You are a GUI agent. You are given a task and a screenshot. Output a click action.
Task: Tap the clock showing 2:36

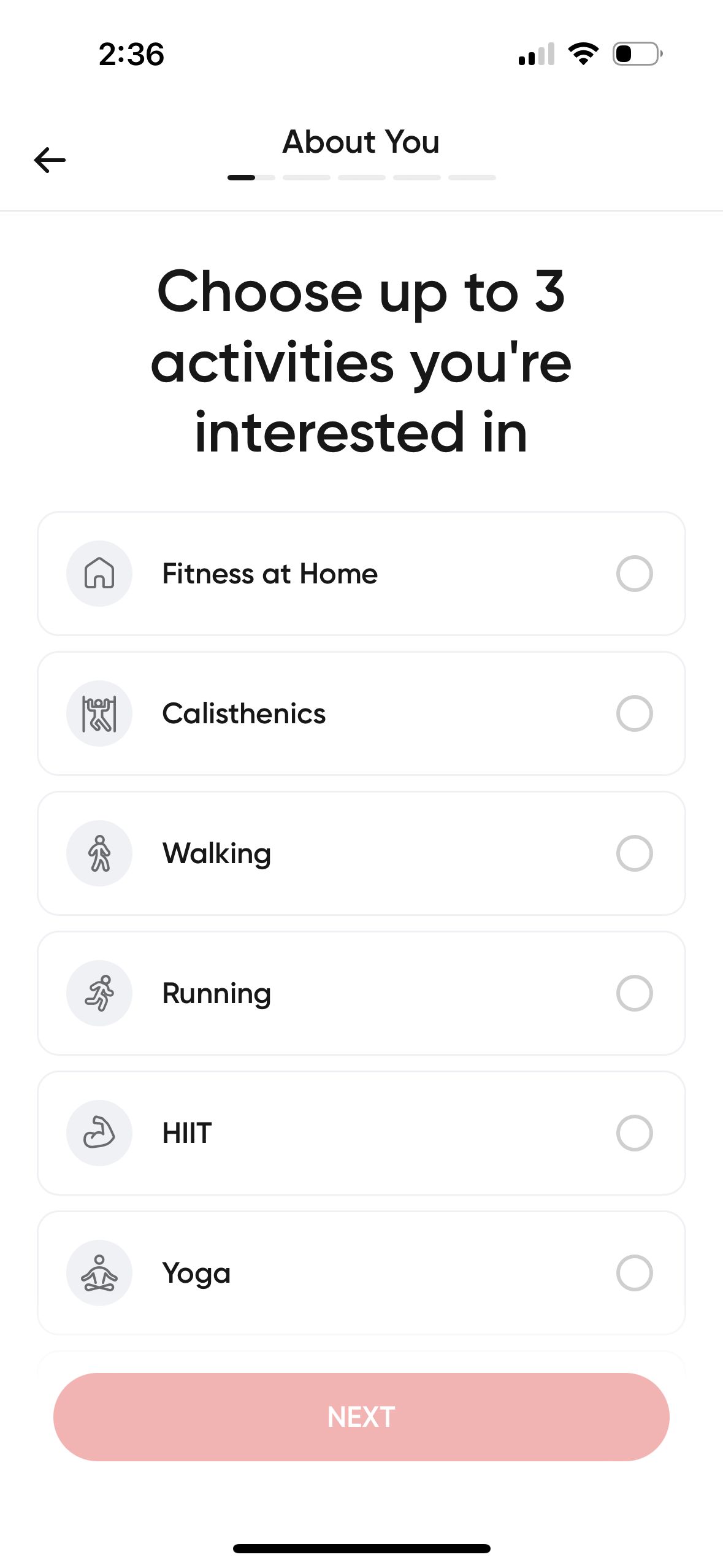(129, 54)
